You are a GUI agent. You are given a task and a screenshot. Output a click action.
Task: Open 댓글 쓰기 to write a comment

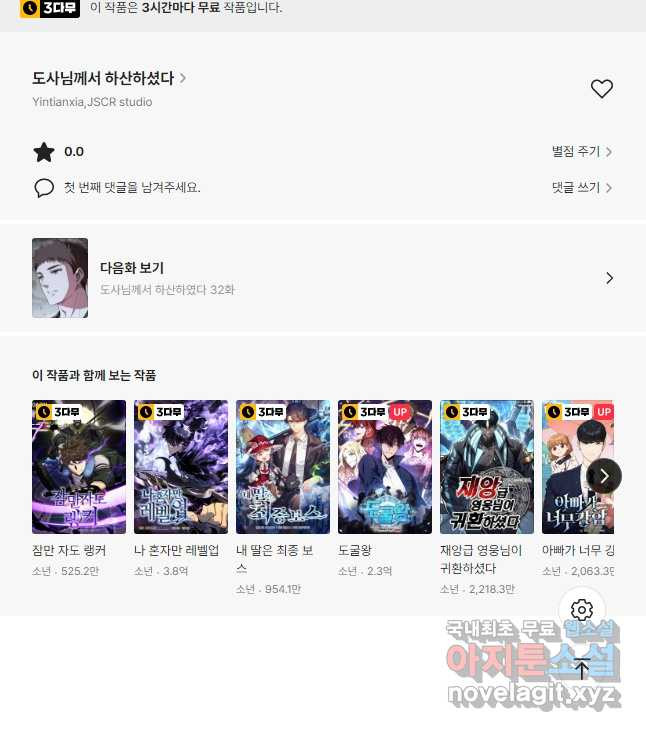[x=581, y=187]
